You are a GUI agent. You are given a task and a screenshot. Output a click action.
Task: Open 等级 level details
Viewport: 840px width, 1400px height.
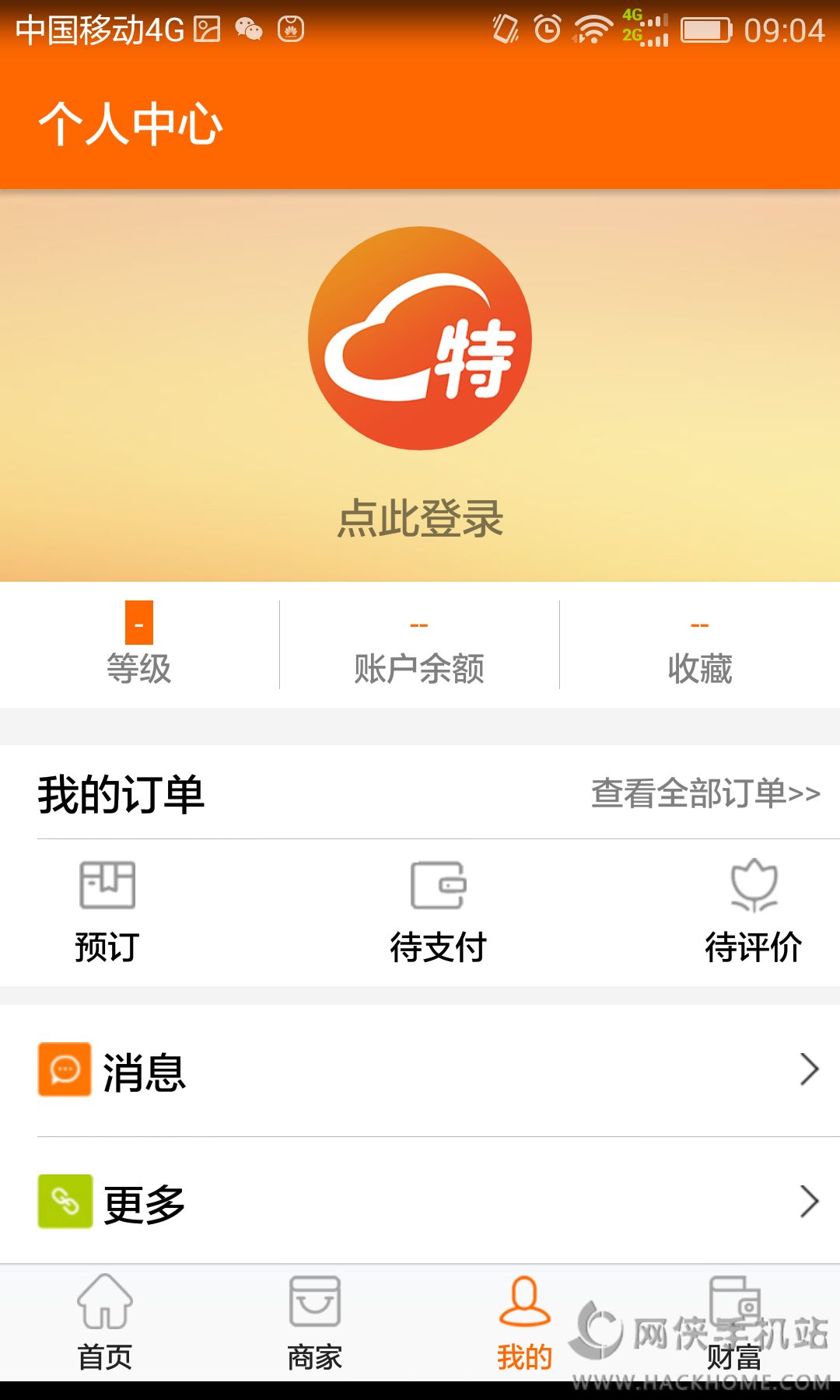(x=138, y=646)
